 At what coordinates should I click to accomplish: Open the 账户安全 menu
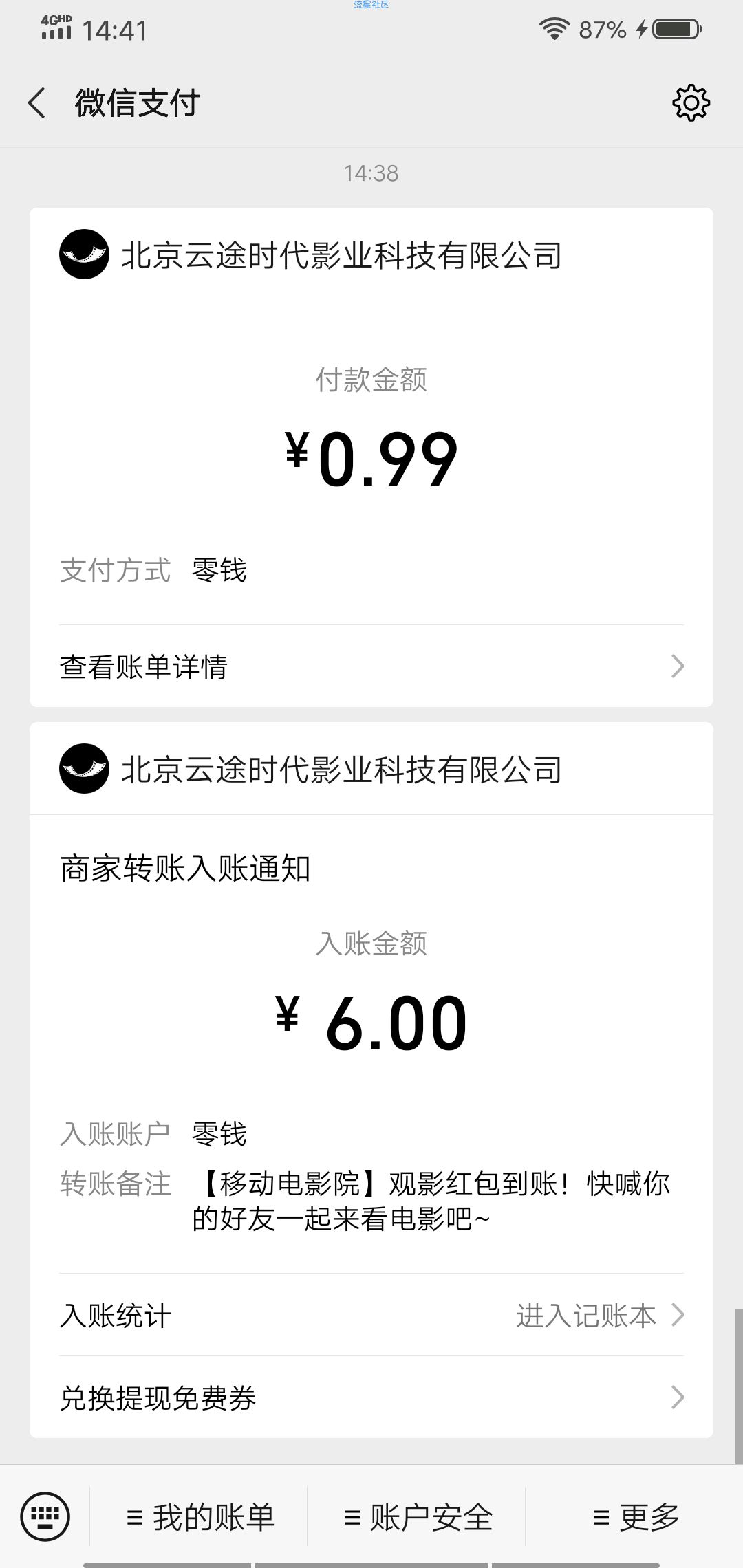point(417,1517)
